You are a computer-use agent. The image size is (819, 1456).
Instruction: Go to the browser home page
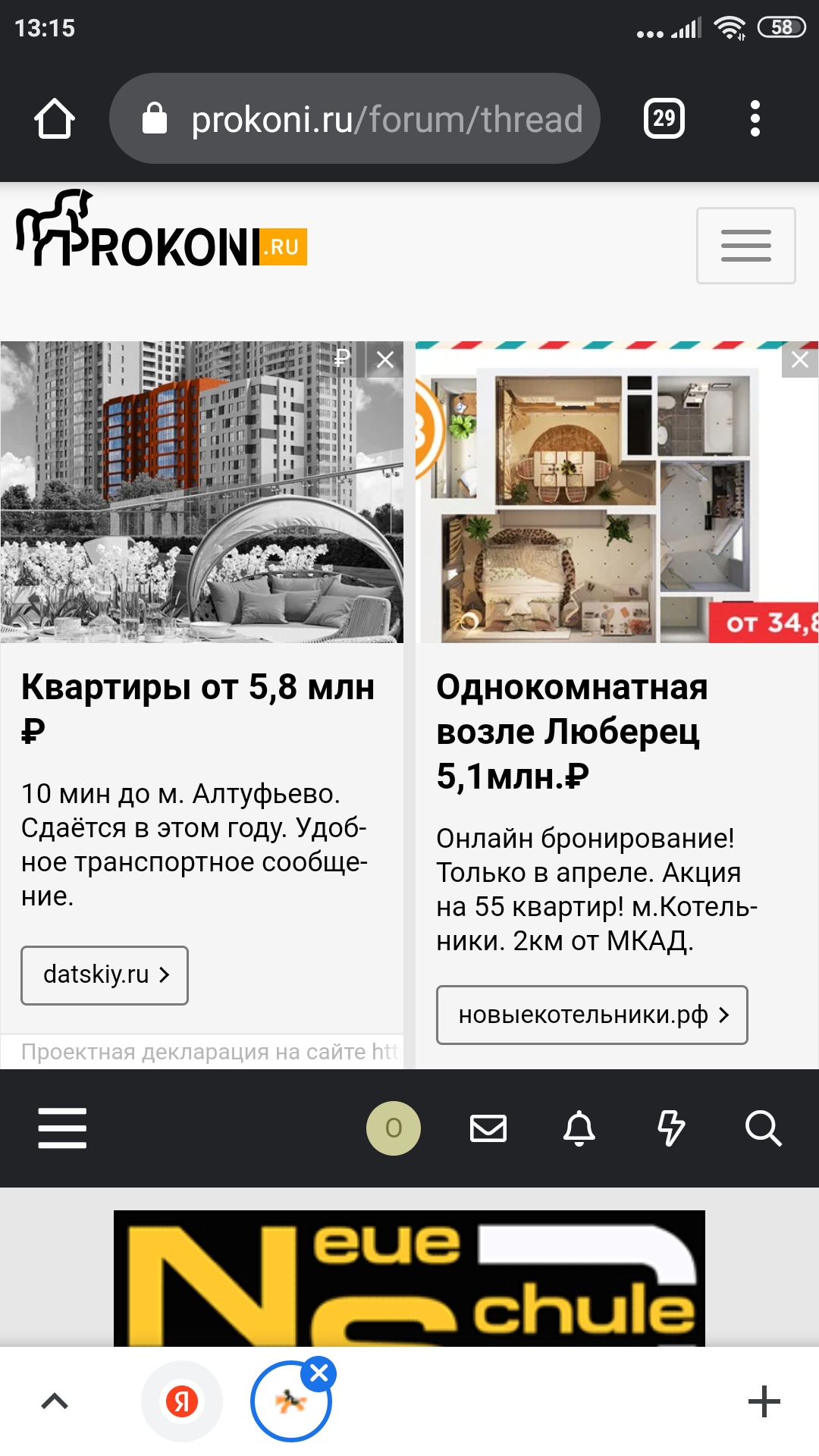click(54, 118)
